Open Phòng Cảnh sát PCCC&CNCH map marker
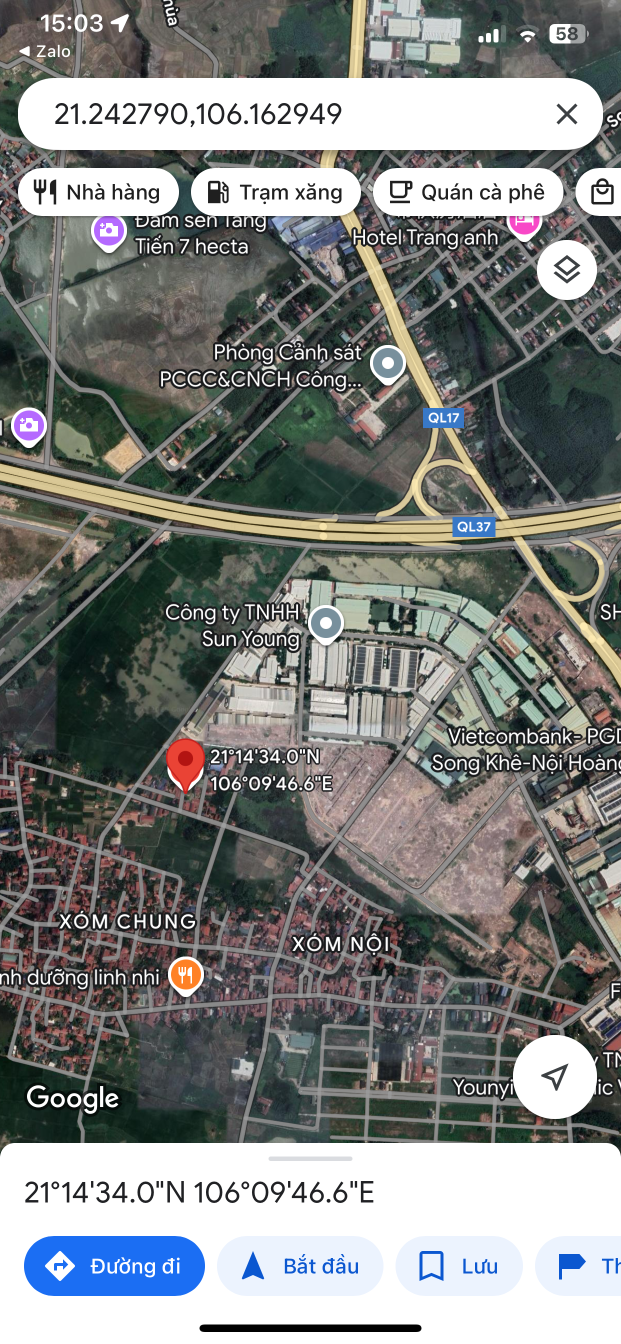621x1344 pixels. [387, 365]
